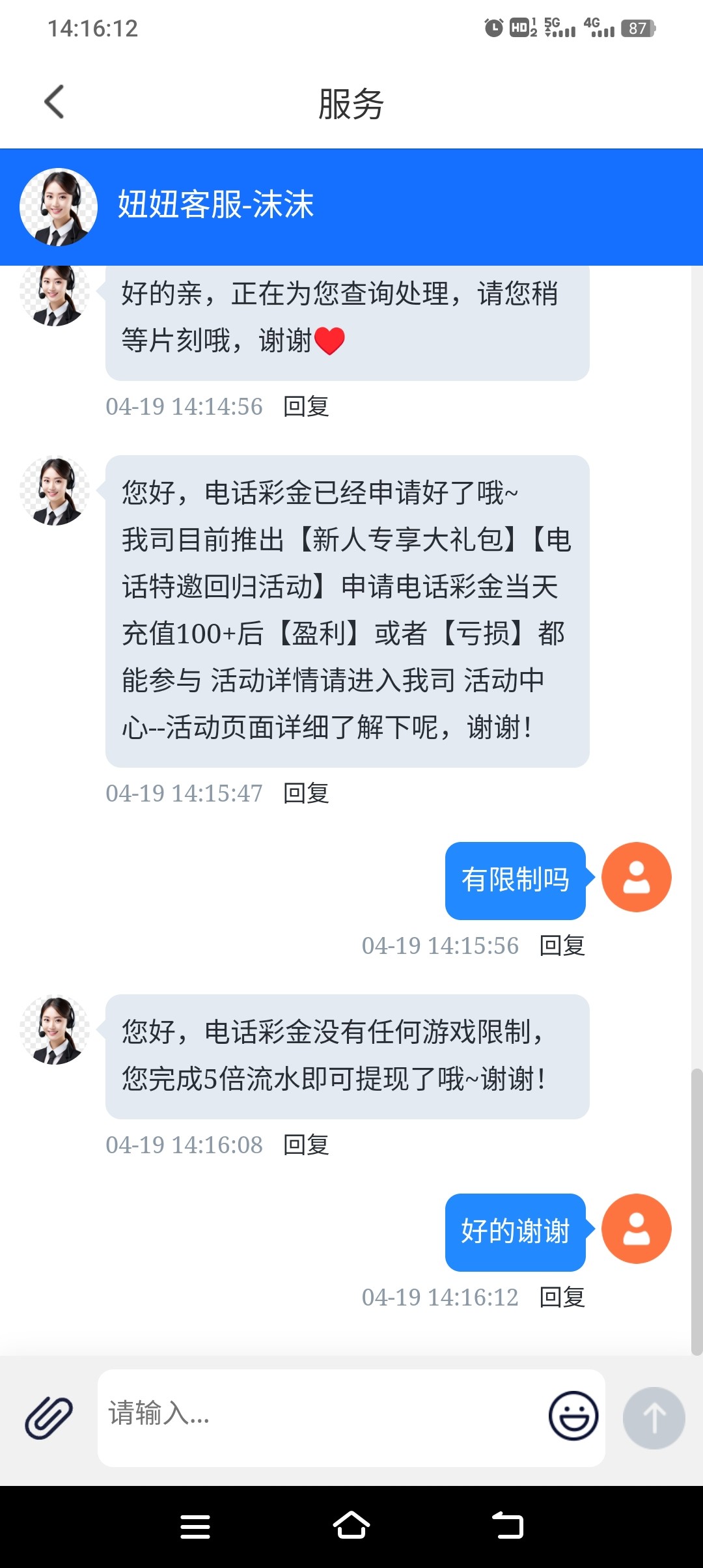Tap 回复 under the 14:14:56 message

(x=306, y=407)
